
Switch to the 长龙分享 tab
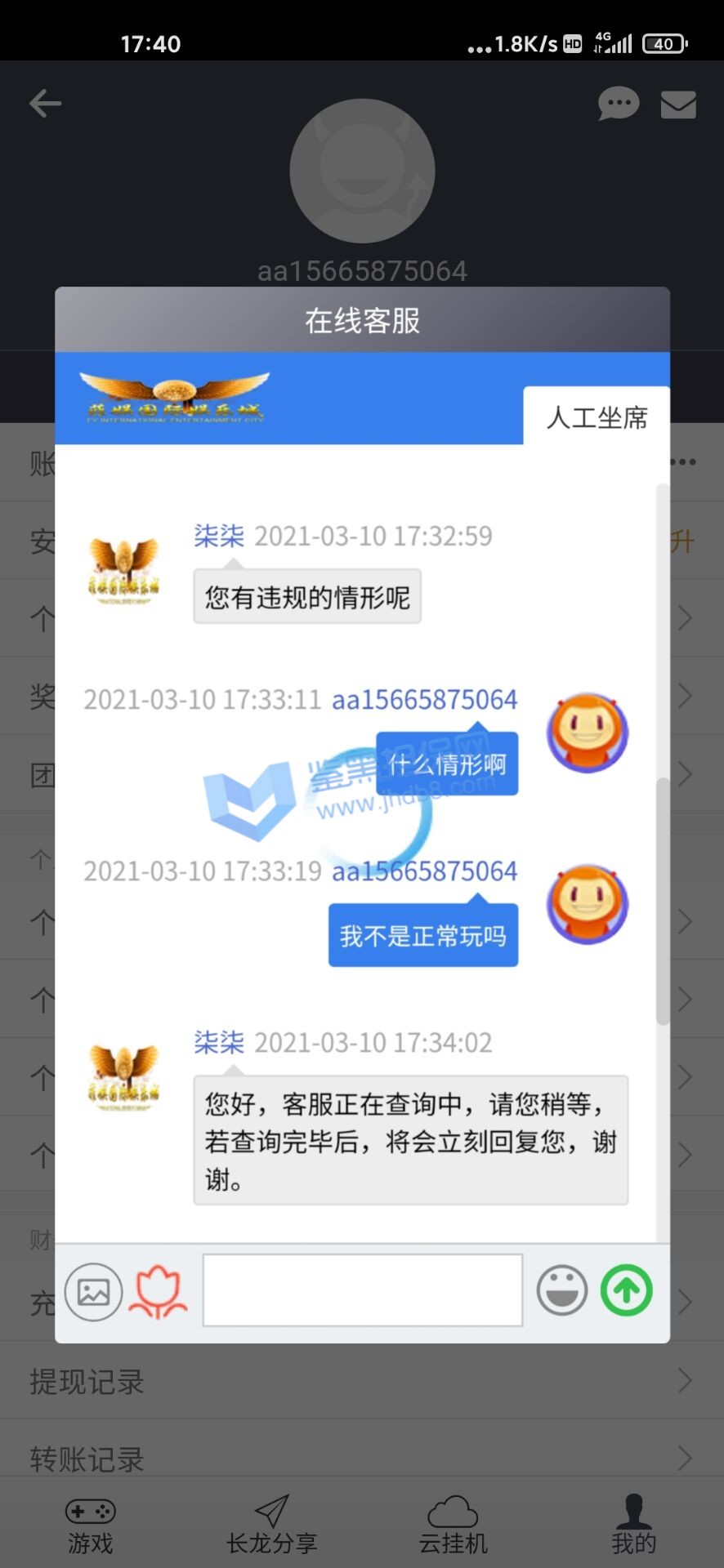pyautogui.click(x=271, y=1525)
